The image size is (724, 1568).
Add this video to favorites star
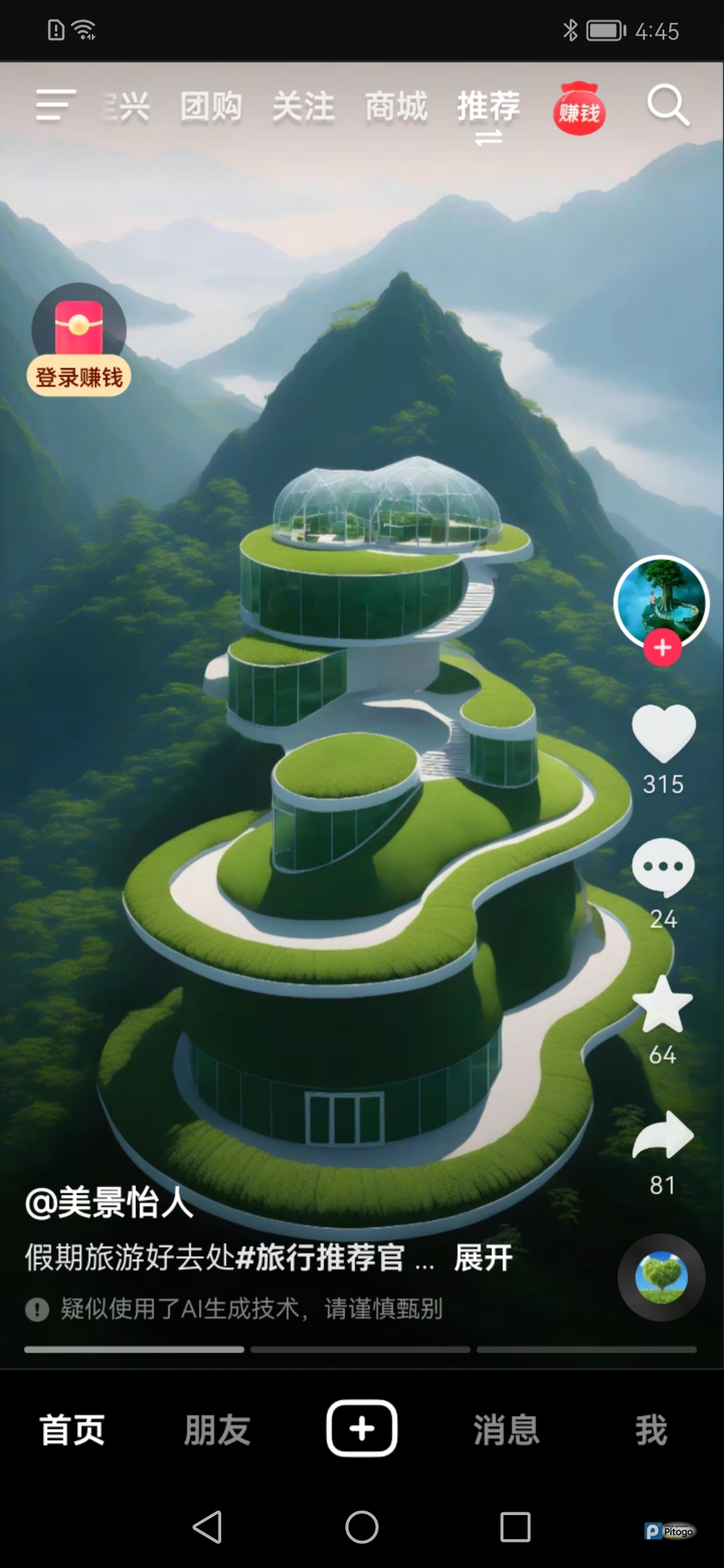coord(662,1004)
